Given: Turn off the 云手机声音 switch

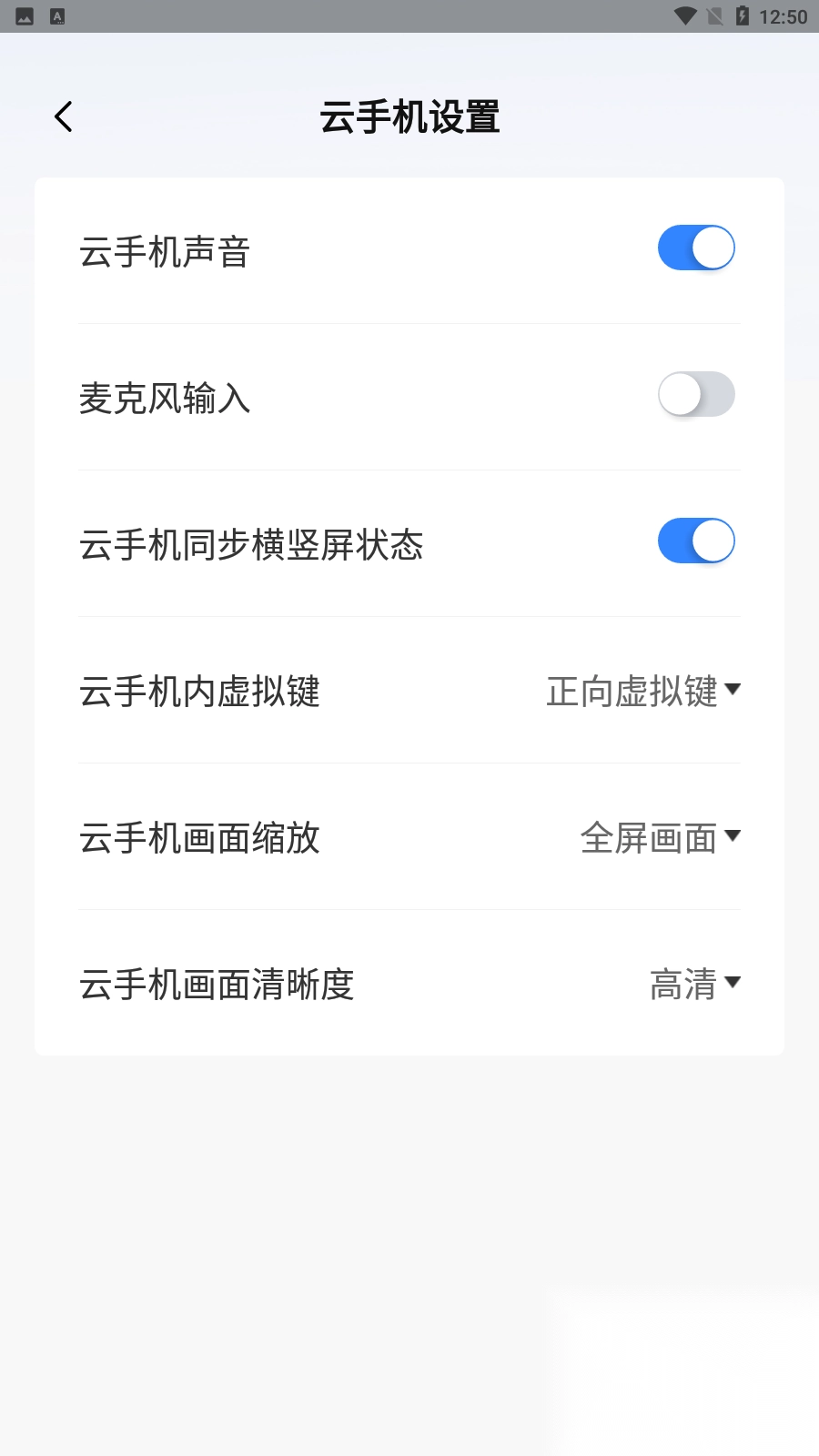Looking at the screenshot, I should coord(696,248).
